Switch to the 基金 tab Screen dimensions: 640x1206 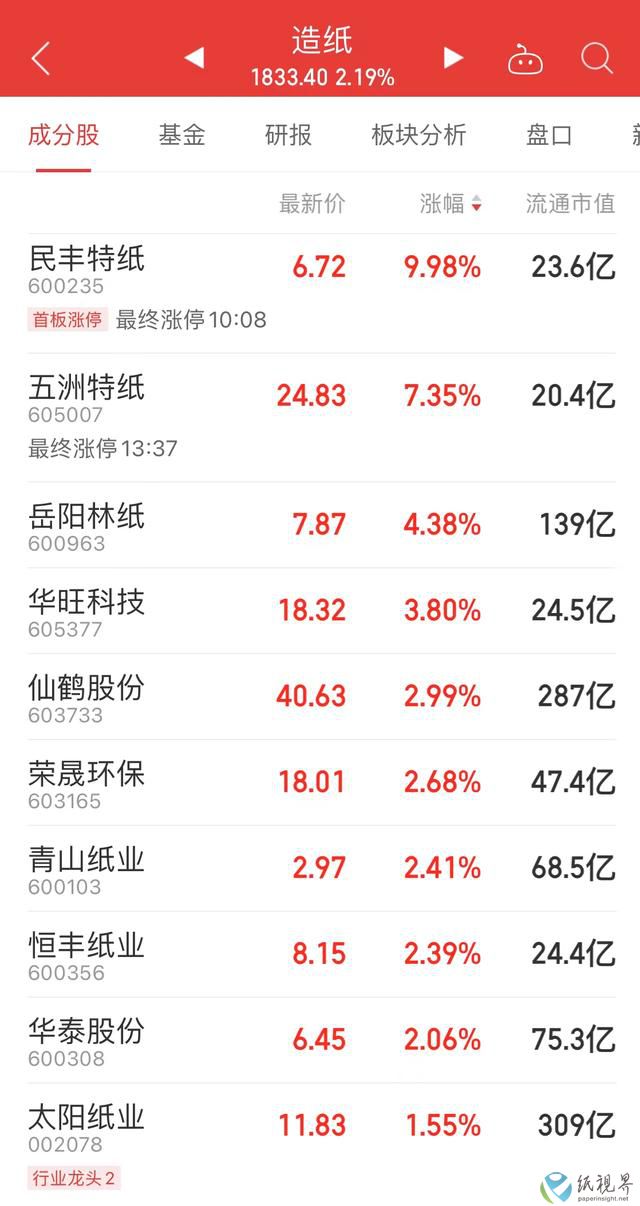click(182, 135)
